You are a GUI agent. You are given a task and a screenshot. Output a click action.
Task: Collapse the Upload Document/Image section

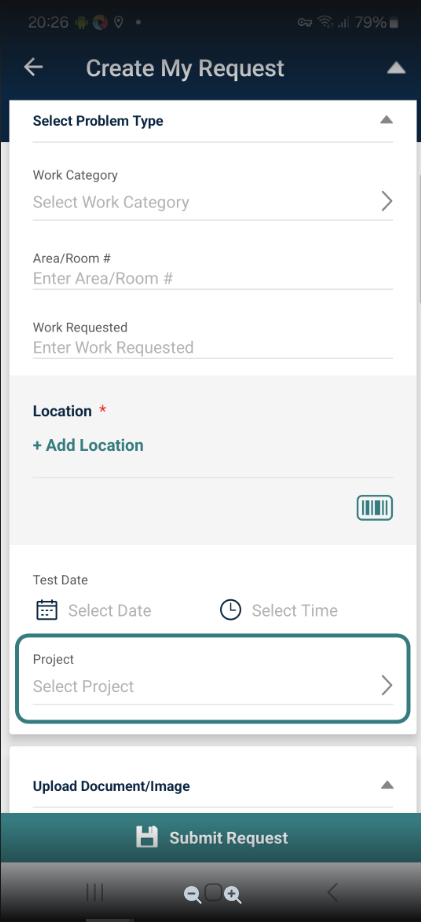pyautogui.click(x=386, y=785)
